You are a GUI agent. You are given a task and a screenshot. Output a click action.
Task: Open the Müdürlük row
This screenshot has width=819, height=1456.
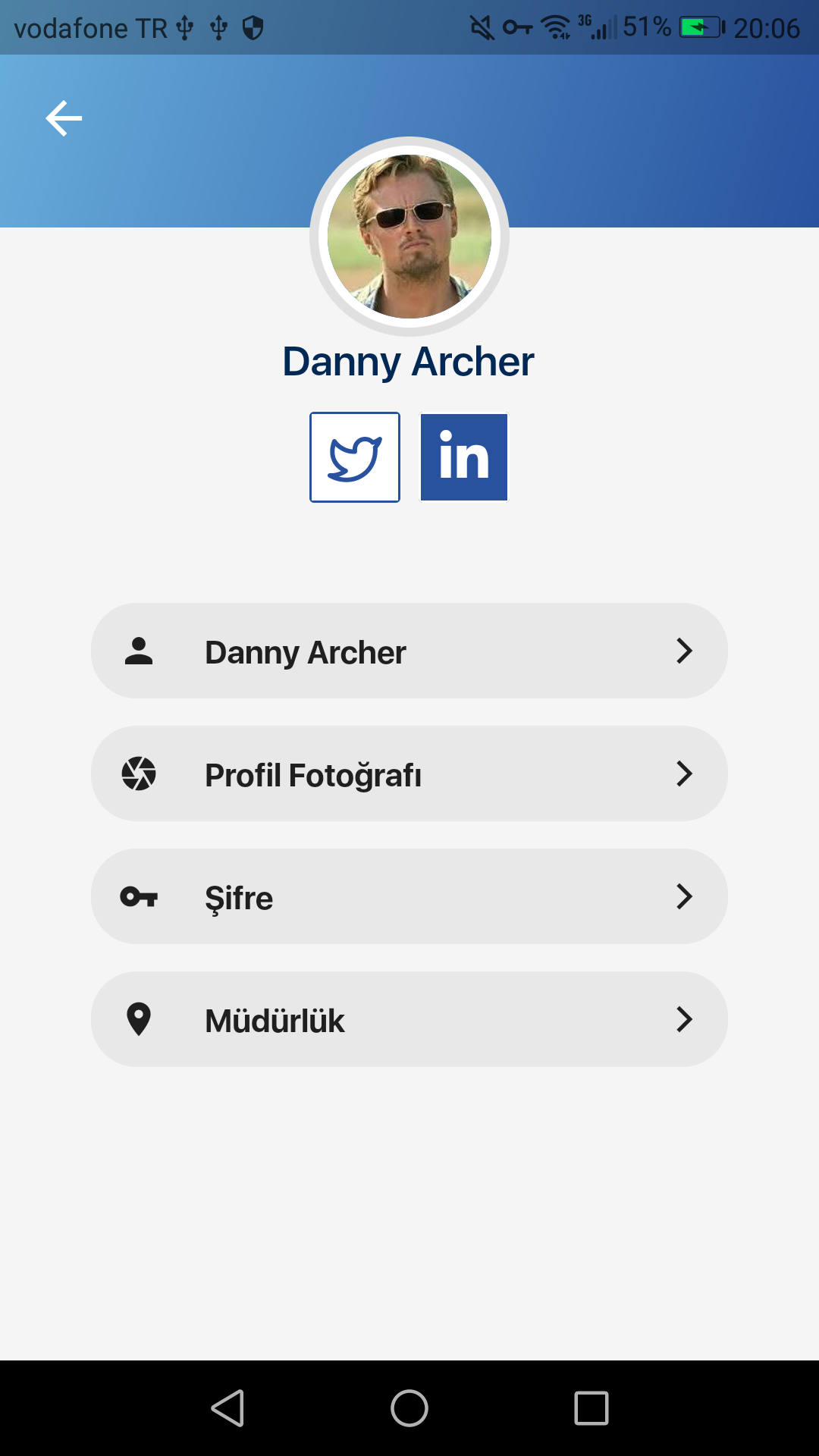coord(409,1020)
